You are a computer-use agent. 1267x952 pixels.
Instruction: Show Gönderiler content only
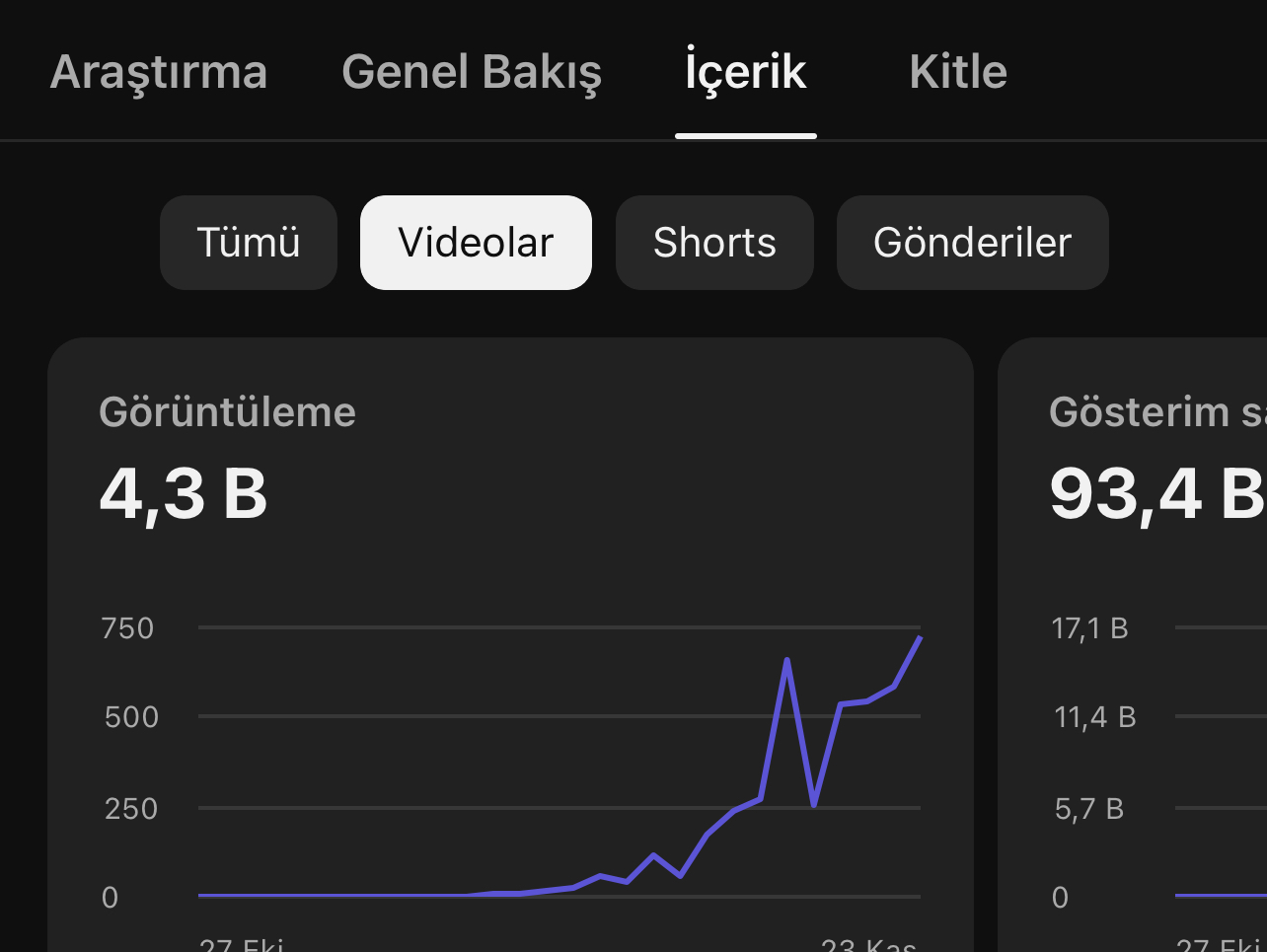973,243
